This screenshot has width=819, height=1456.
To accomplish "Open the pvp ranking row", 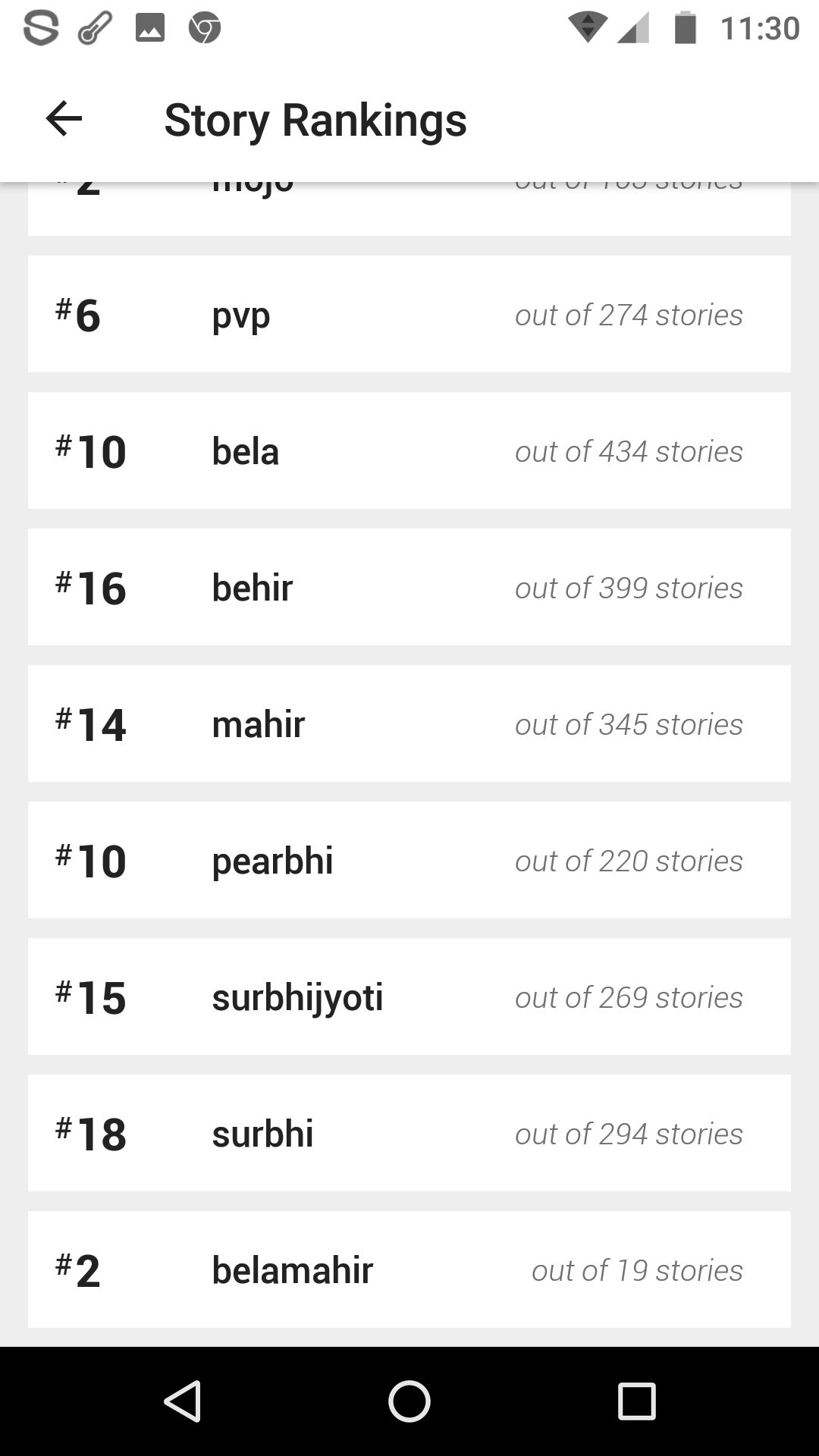I will [x=409, y=314].
